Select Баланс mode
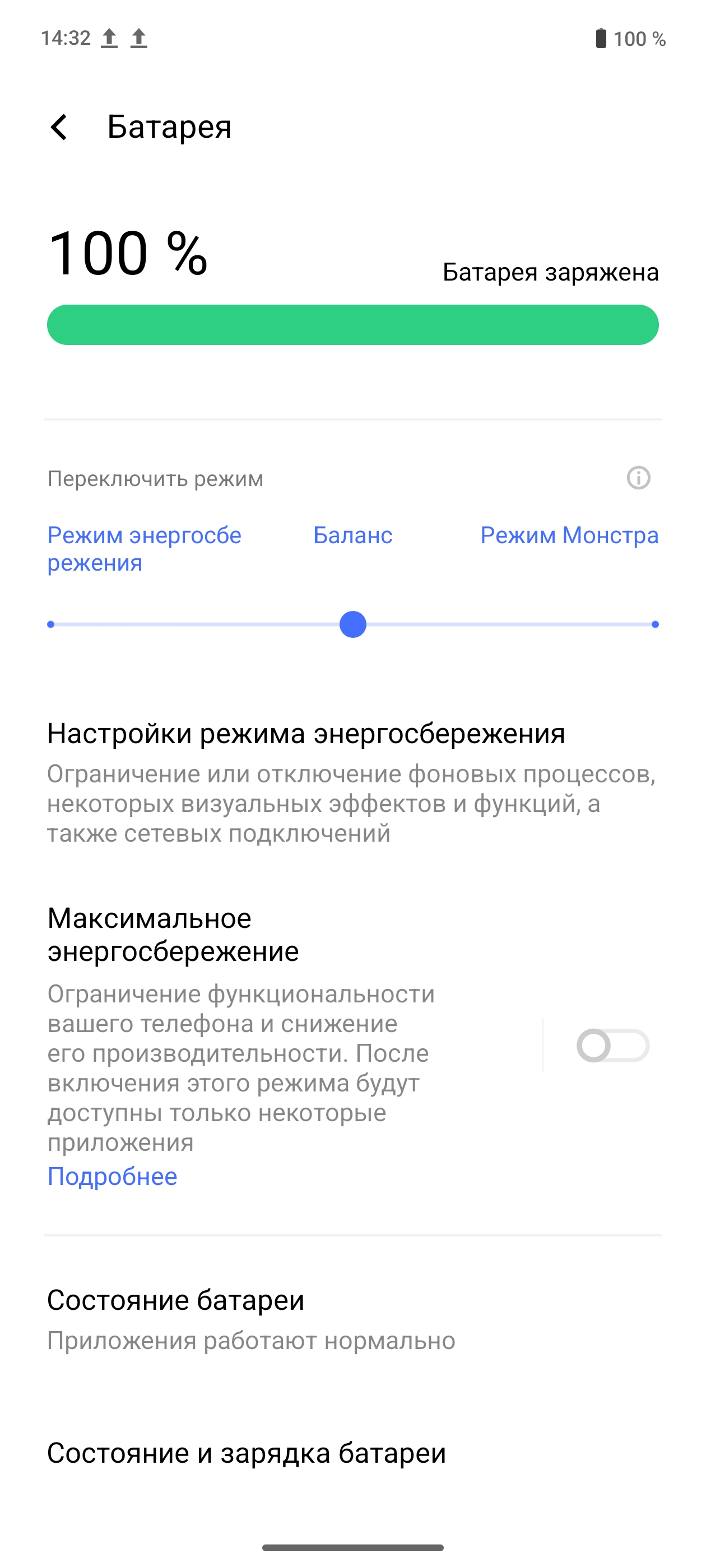This screenshot has width=706, height=1568. (352, 535)
